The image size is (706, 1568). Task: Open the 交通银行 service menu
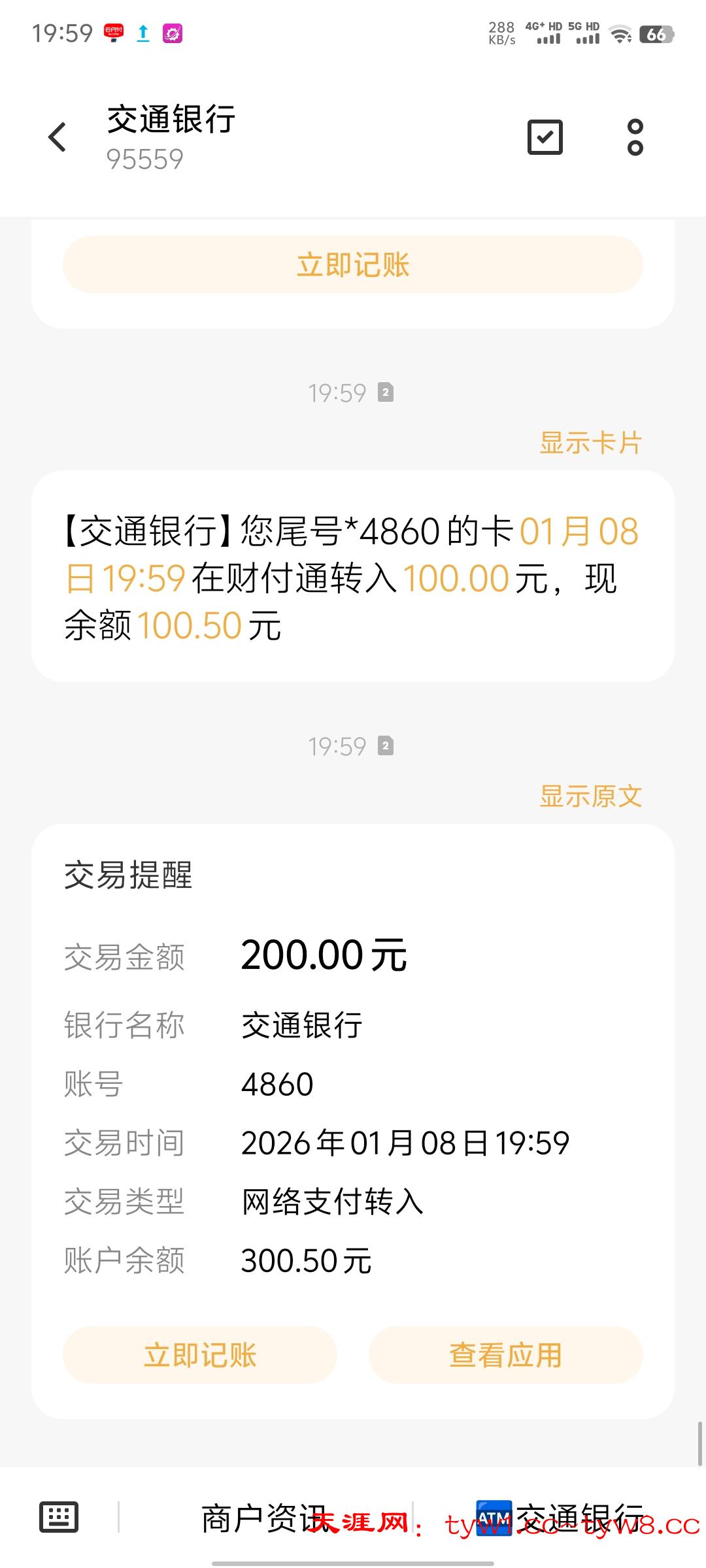(560, 1518)
